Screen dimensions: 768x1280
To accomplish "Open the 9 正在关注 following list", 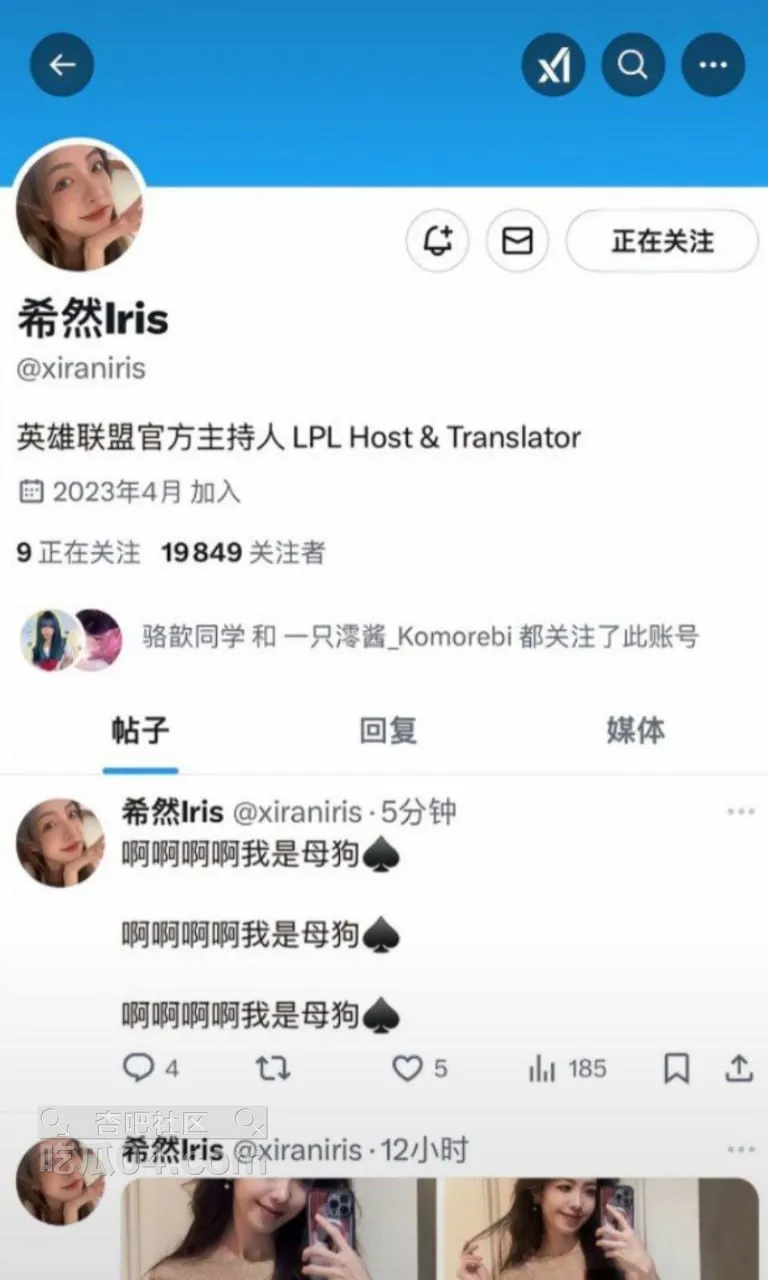I will [78, 552].
